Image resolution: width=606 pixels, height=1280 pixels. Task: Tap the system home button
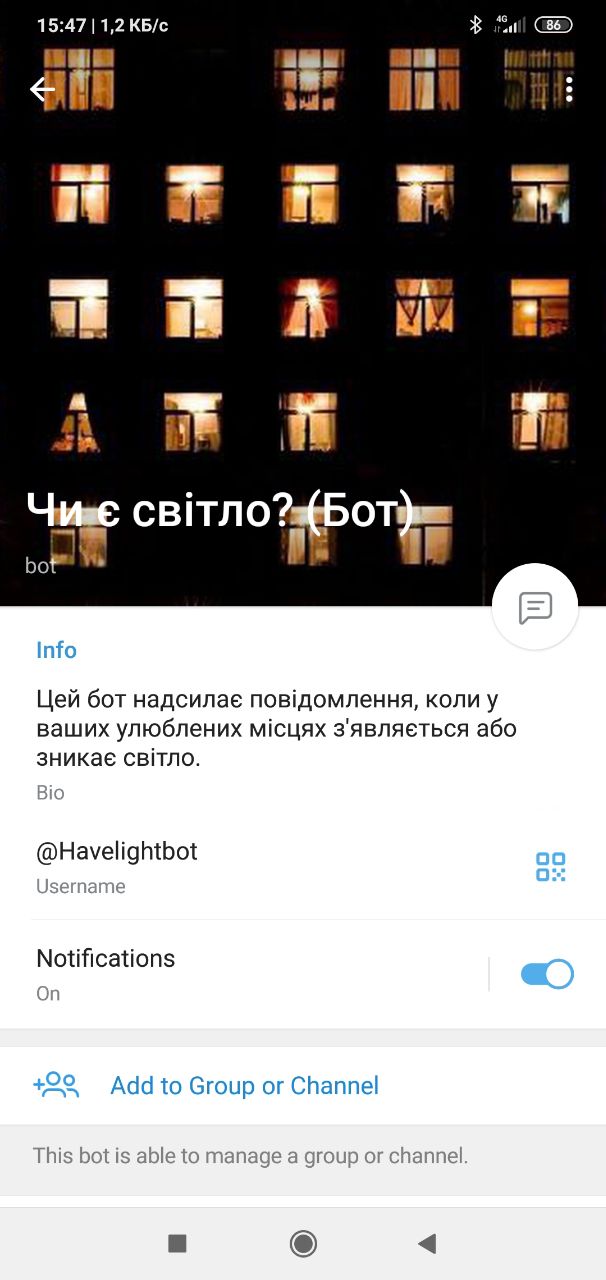click(303, 1243)
